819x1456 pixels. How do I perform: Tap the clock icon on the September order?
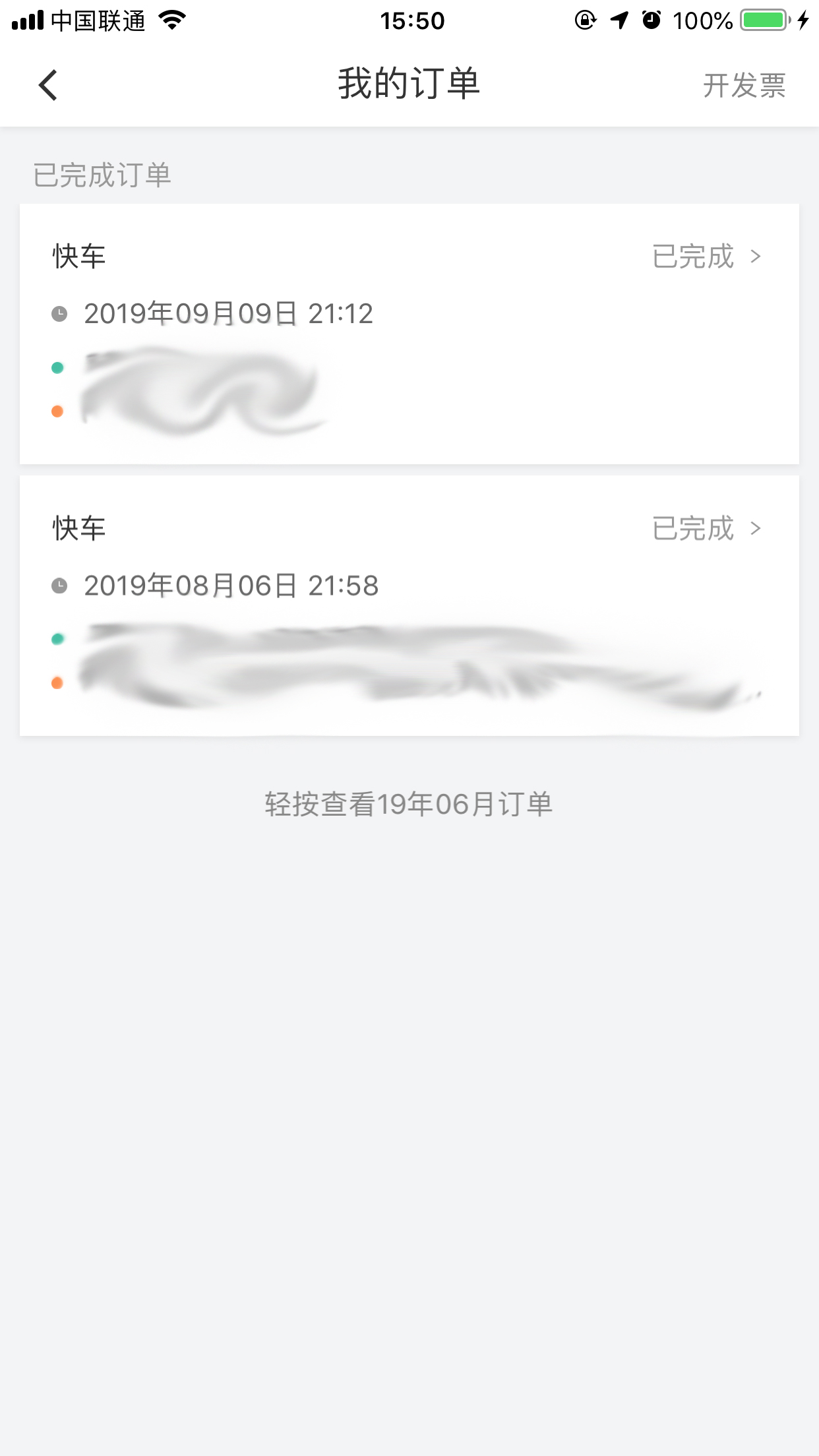60,313
